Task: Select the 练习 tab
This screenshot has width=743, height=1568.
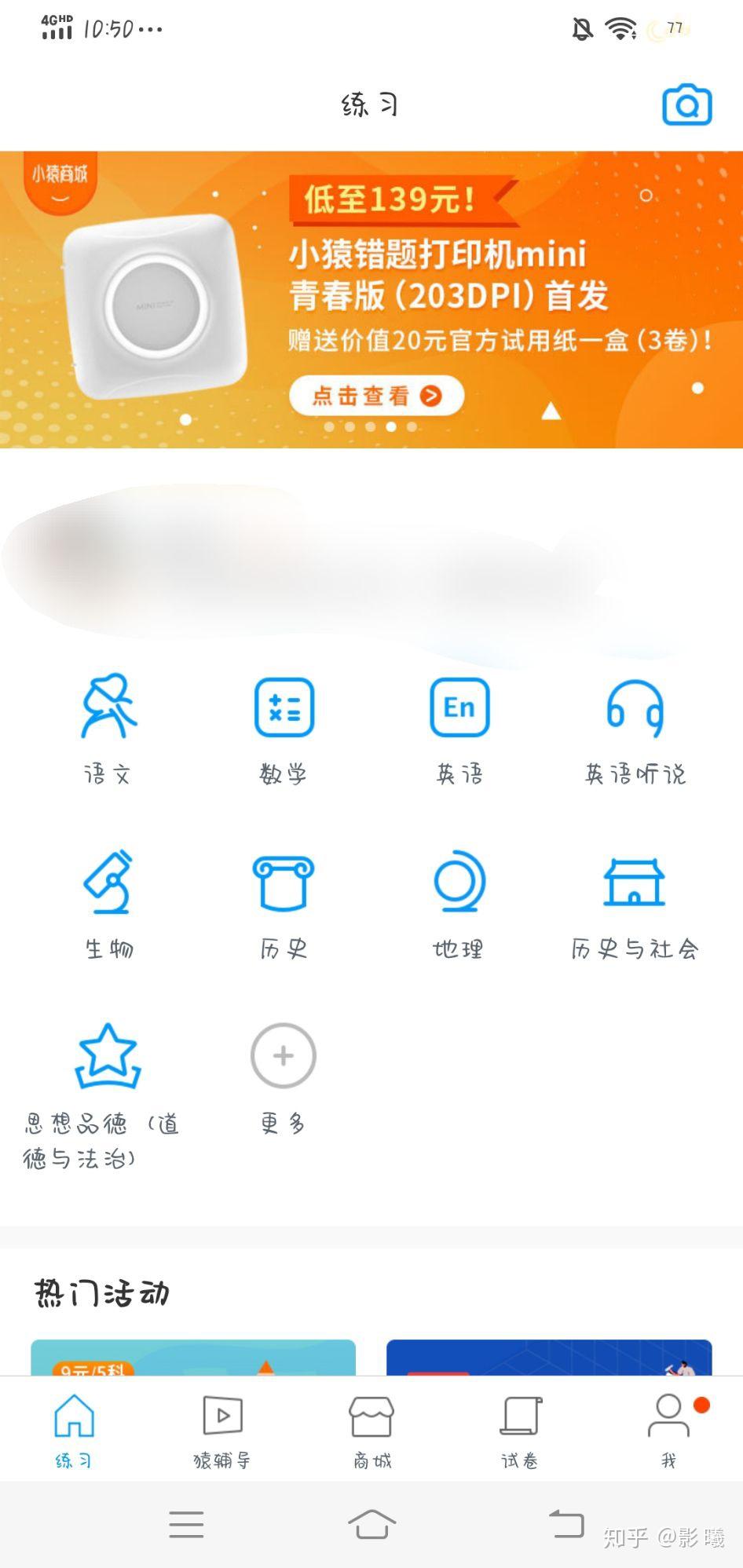Action: click(74, 1431)
